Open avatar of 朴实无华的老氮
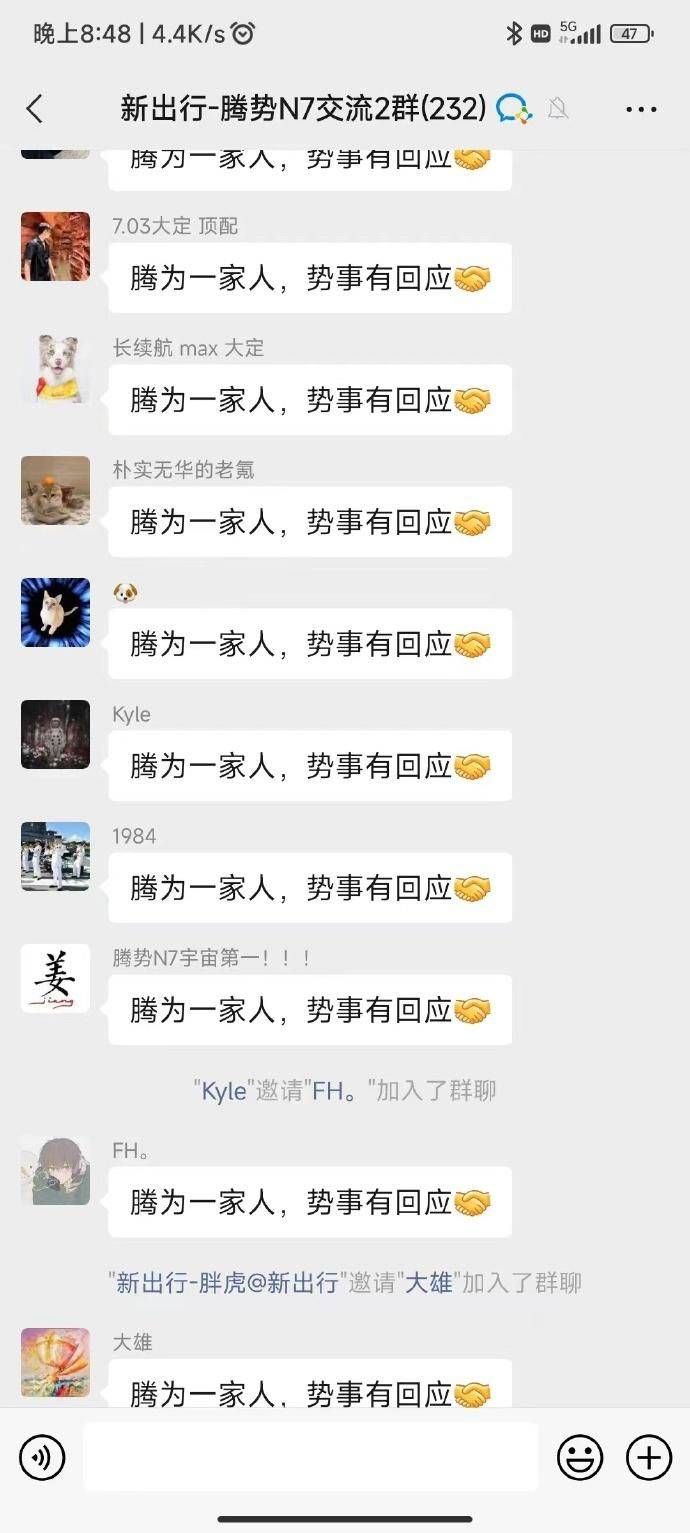The height and width of the screenshot is (1533, 690). 55,490
